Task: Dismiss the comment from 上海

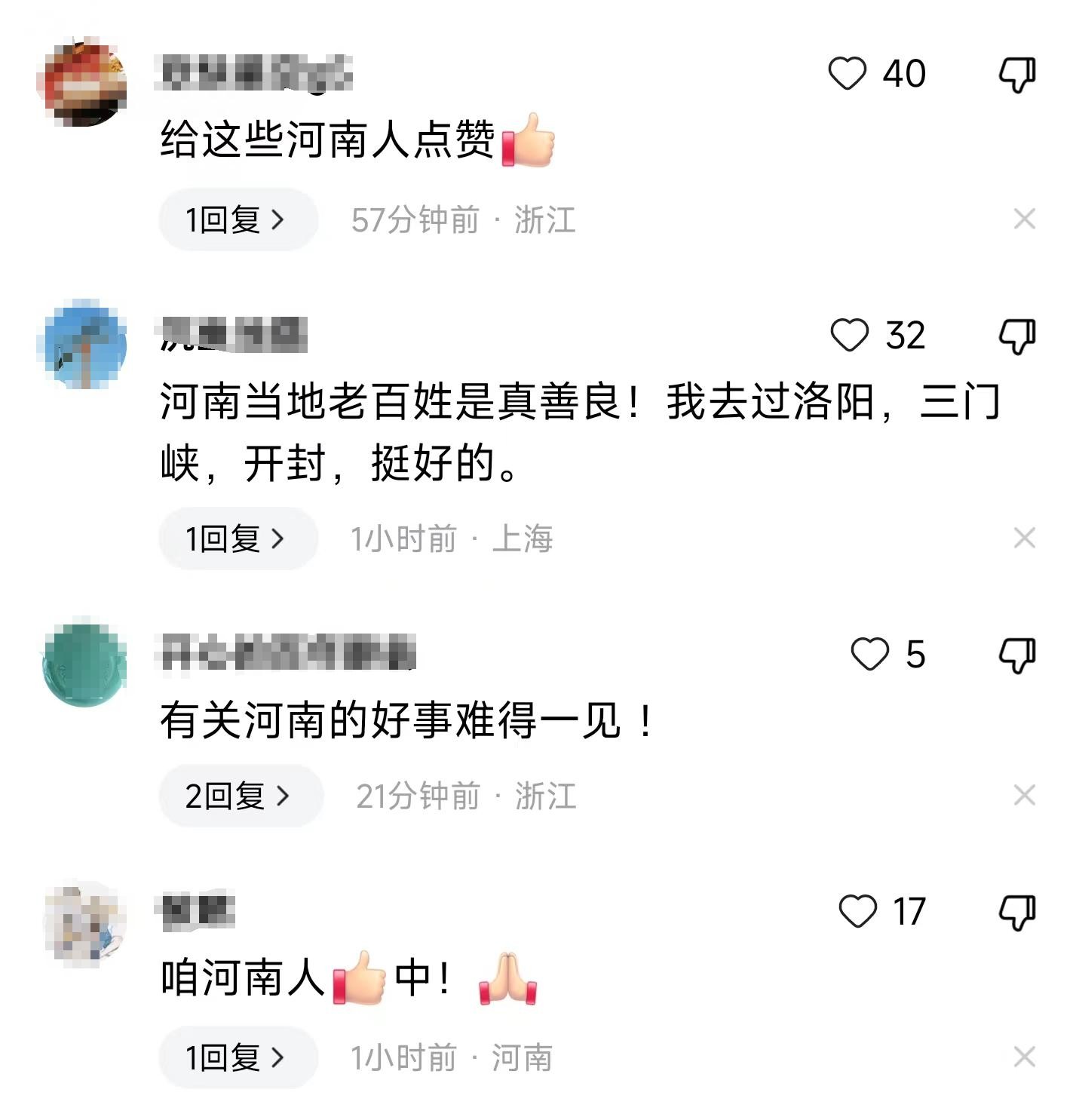Action: coord(1024,539)
